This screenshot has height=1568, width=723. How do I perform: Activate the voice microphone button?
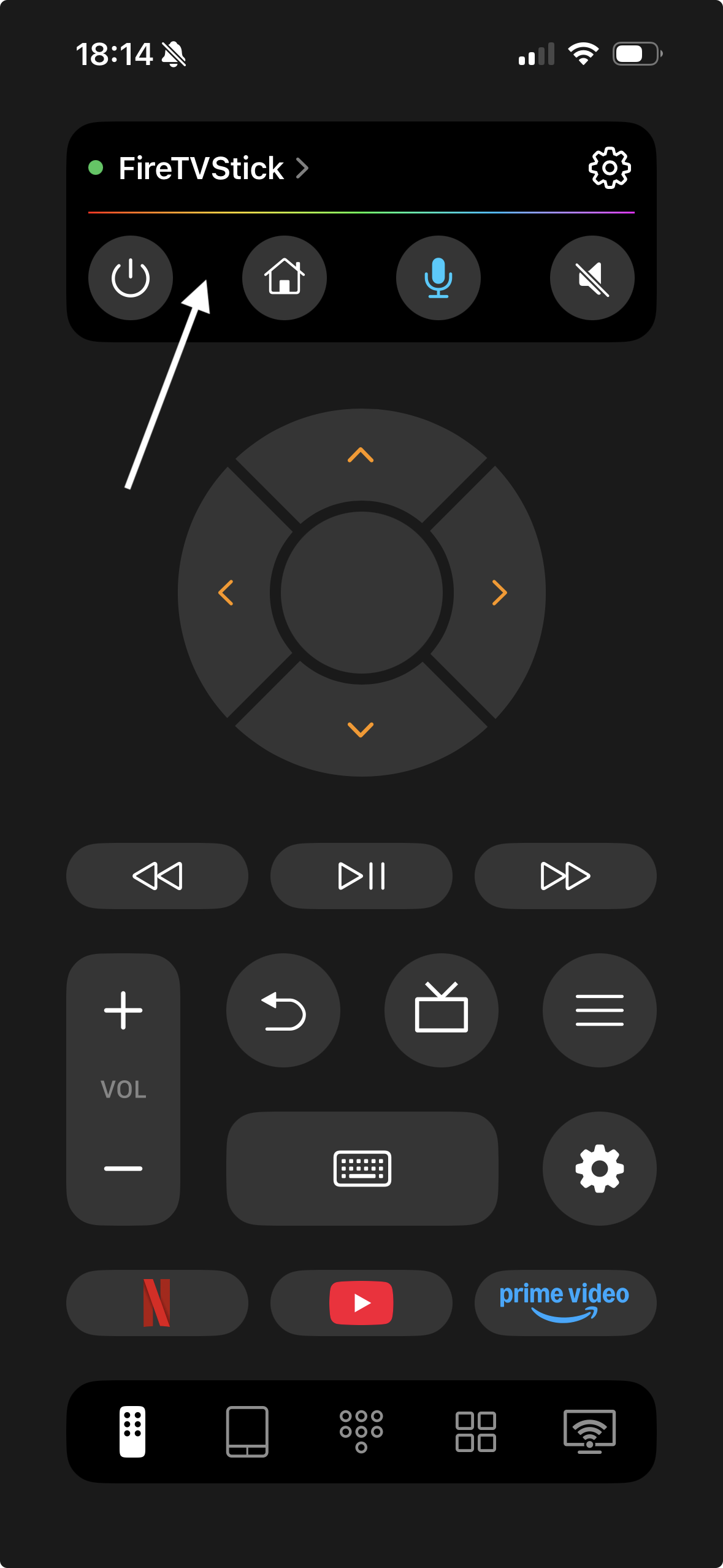coord(438,278)
